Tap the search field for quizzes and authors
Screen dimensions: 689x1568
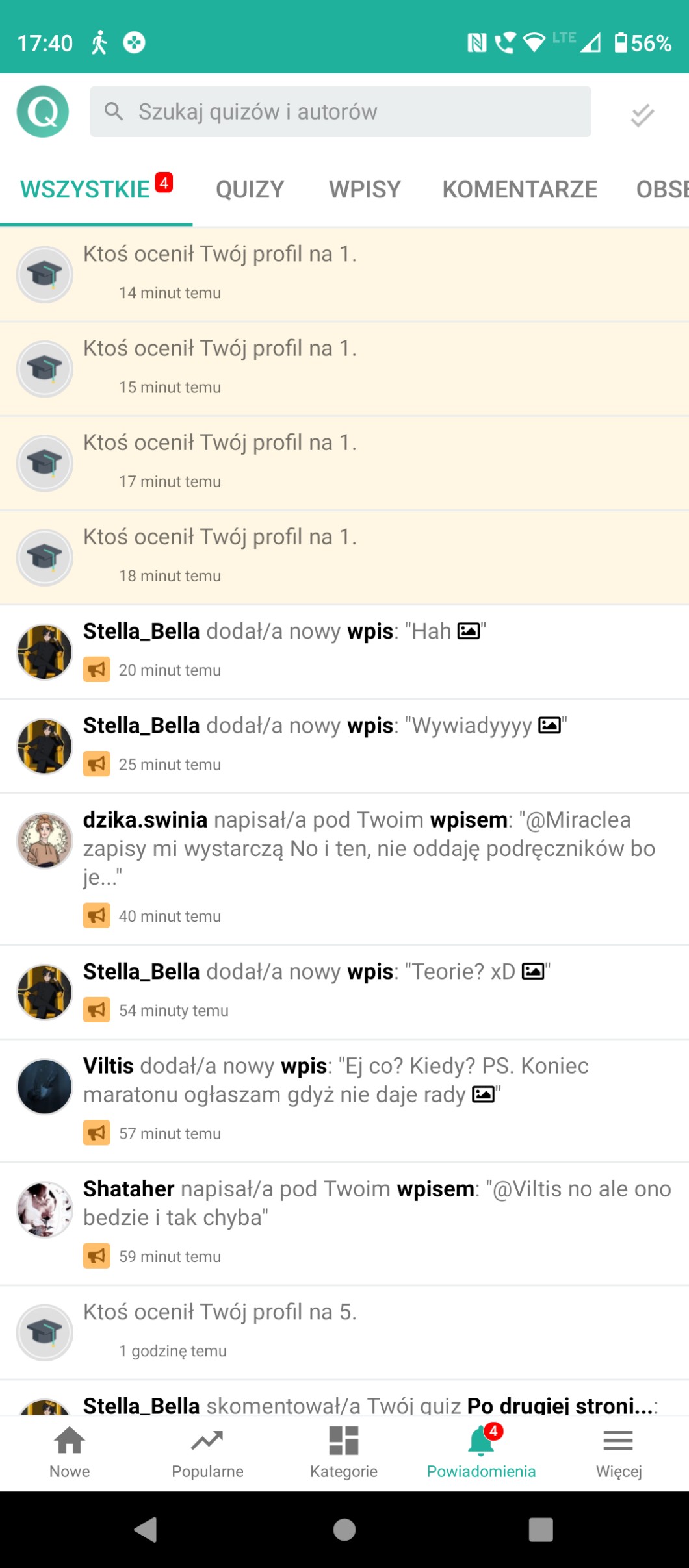pos(340,112)
